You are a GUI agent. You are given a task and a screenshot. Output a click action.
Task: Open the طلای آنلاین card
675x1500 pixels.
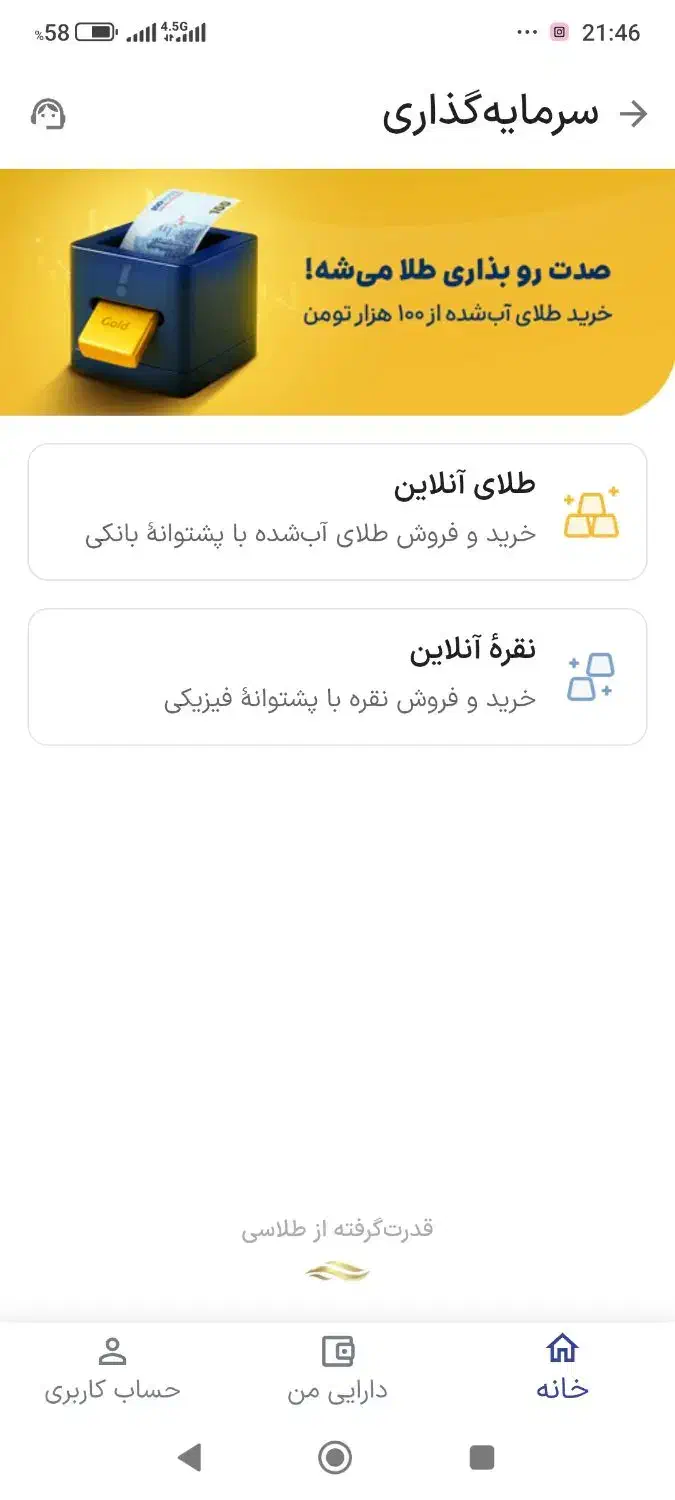tap(337, 512)
